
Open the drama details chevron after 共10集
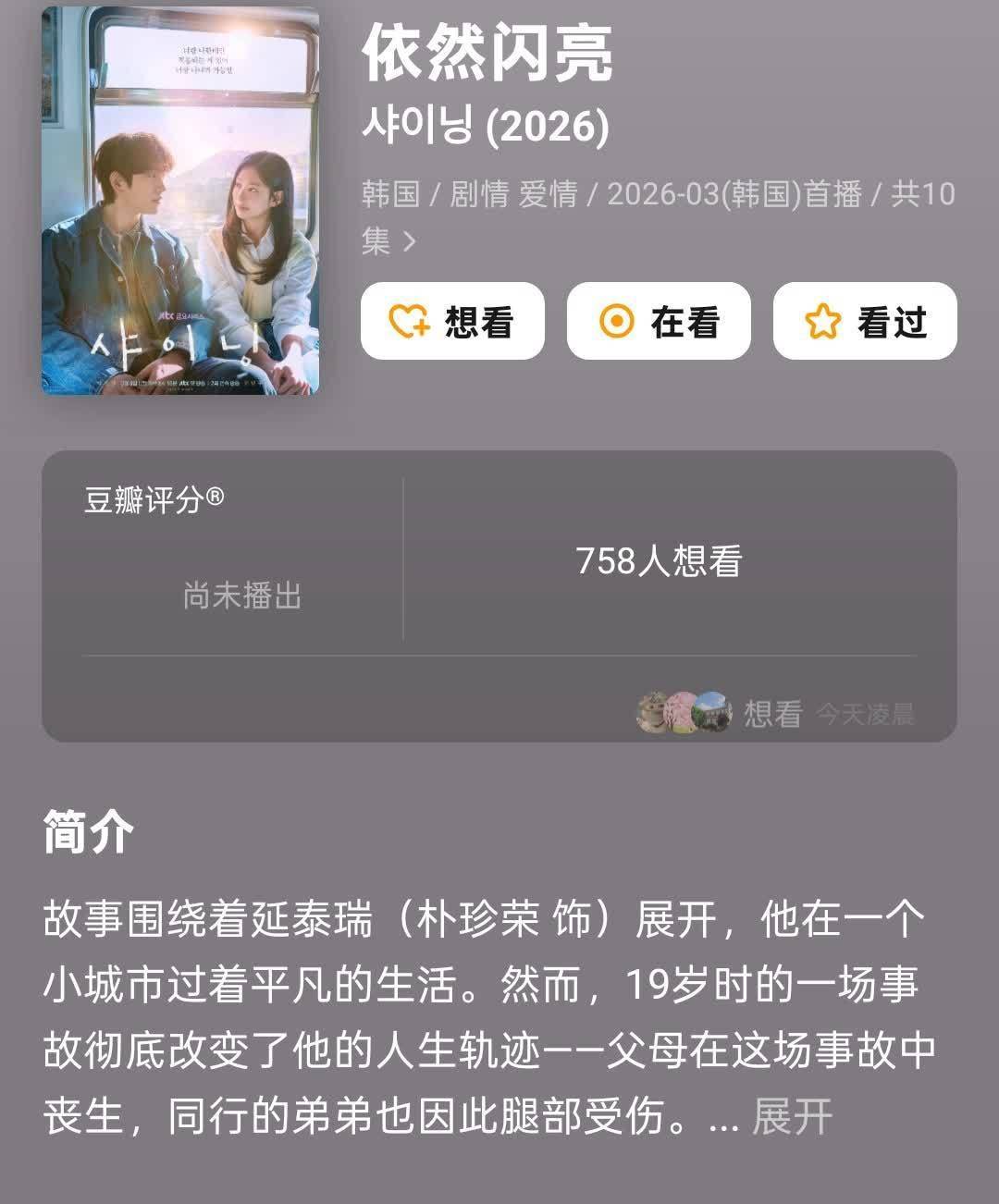coord(410,242)
